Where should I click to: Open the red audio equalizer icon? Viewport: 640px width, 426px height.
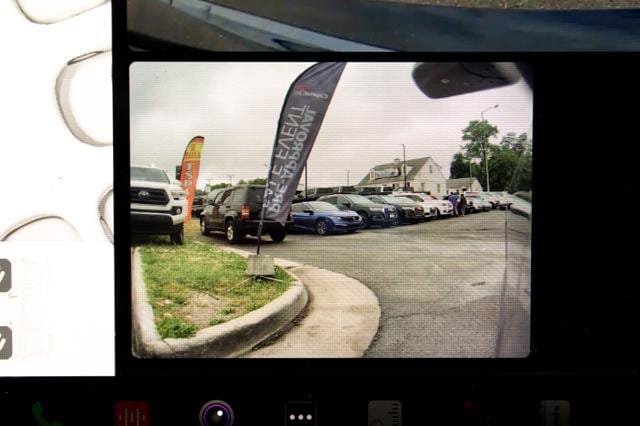point(131,413)
